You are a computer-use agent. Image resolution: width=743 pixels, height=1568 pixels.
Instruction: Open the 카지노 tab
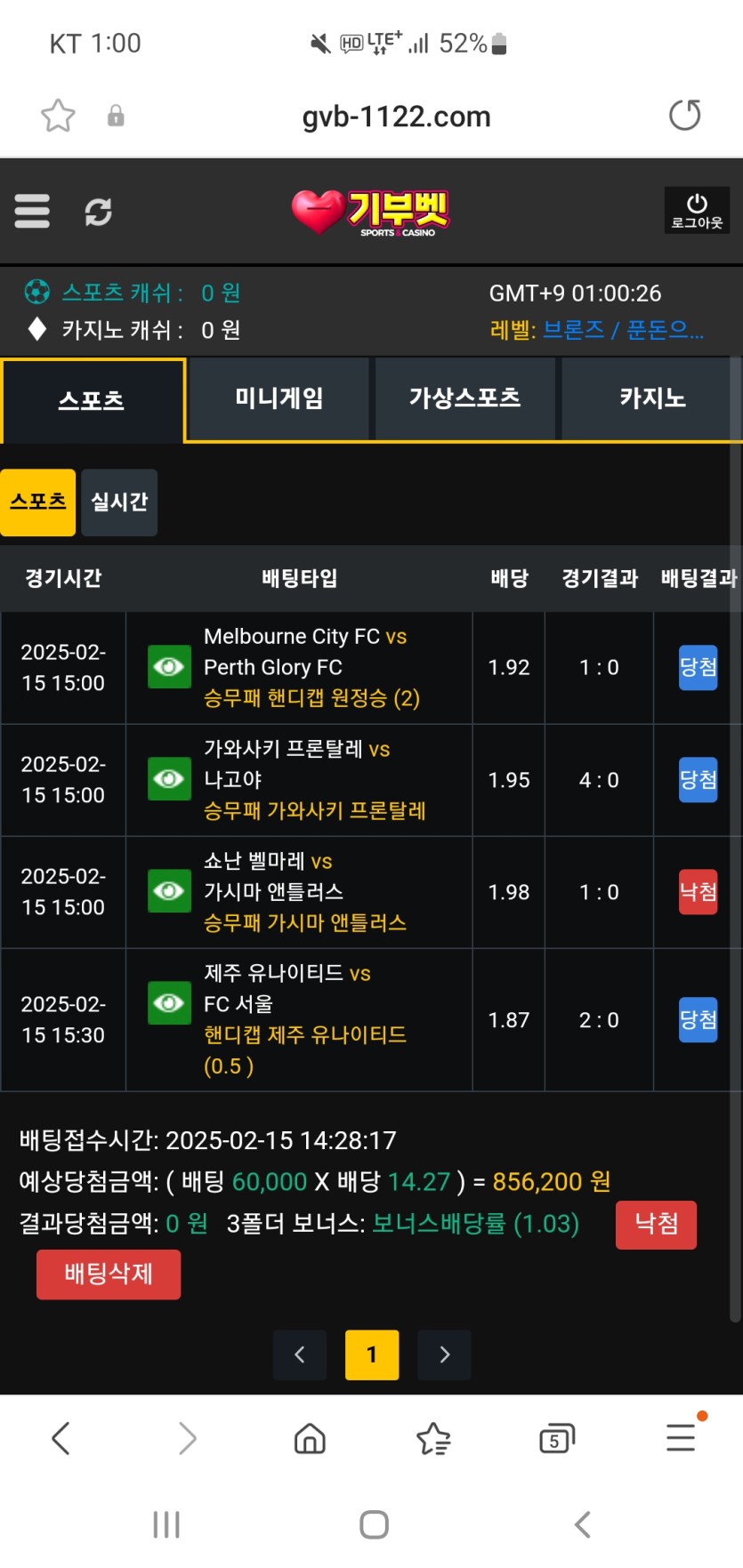pyautogui.click(x=652, y=398)
